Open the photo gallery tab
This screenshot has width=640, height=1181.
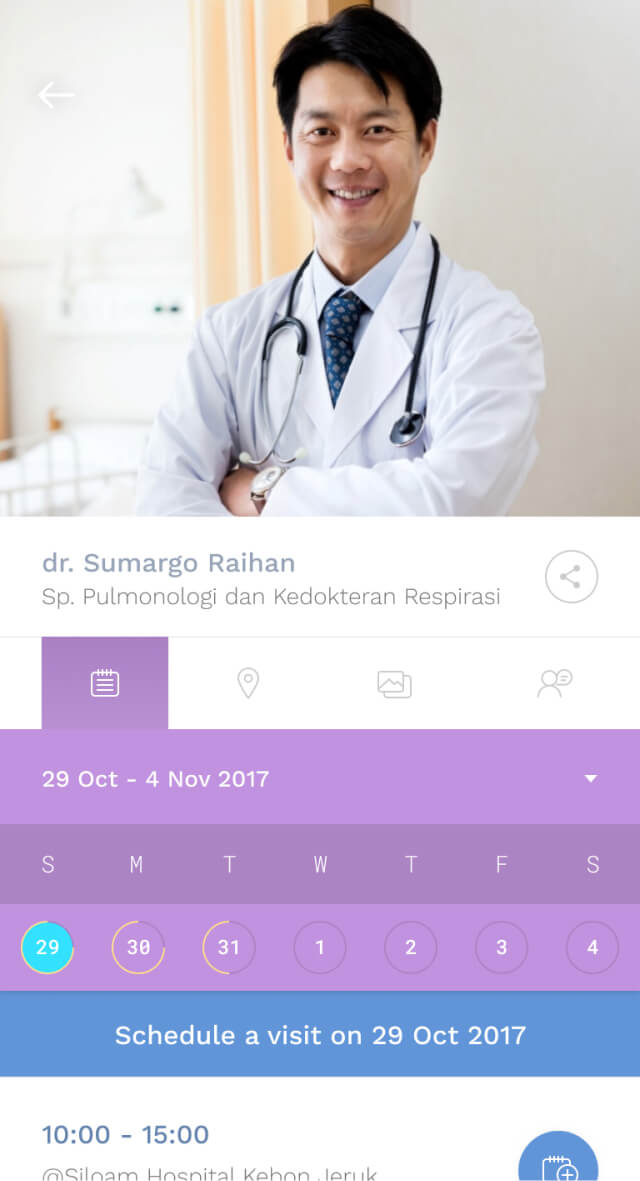(x=394, y=684)
